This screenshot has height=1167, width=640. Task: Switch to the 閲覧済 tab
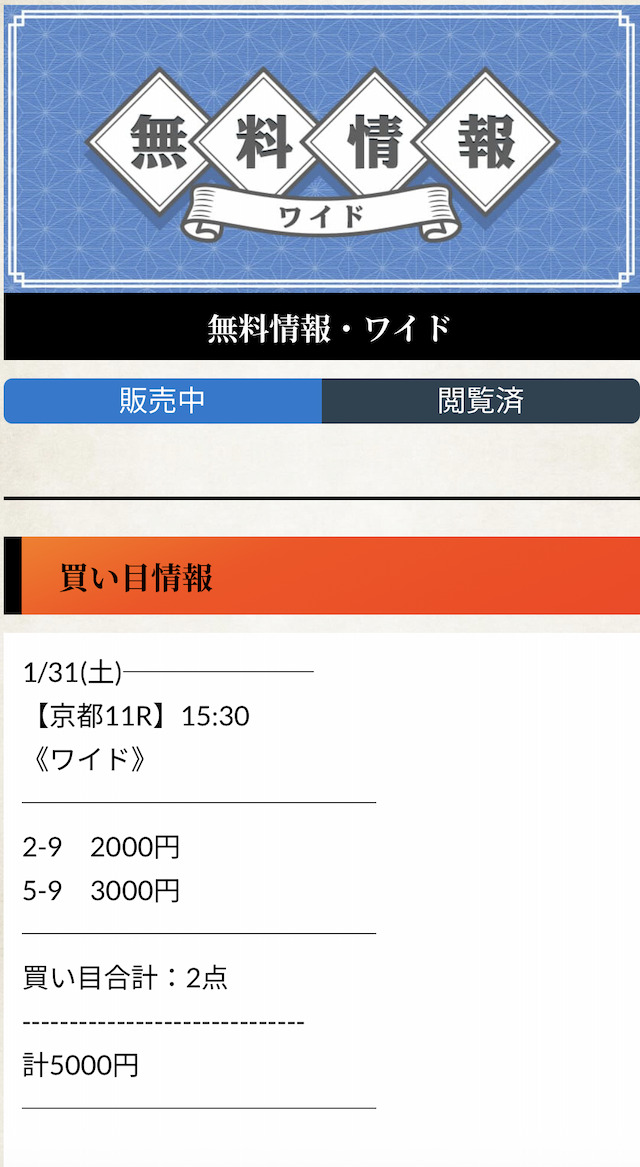(x=480, y=401)
